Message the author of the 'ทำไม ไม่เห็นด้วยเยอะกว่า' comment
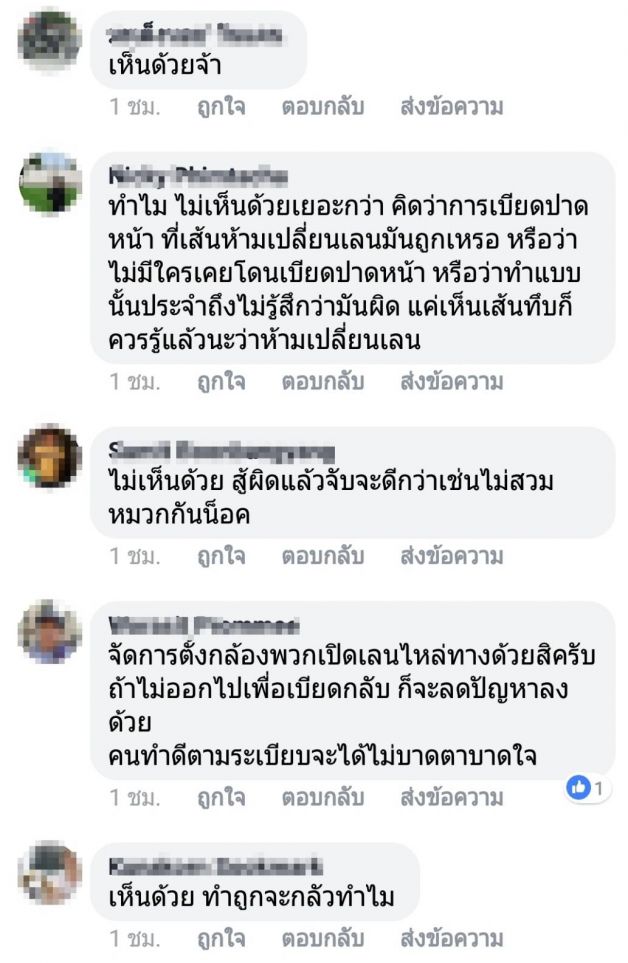The width and height of the screenshot is (628, 963). 451,381
